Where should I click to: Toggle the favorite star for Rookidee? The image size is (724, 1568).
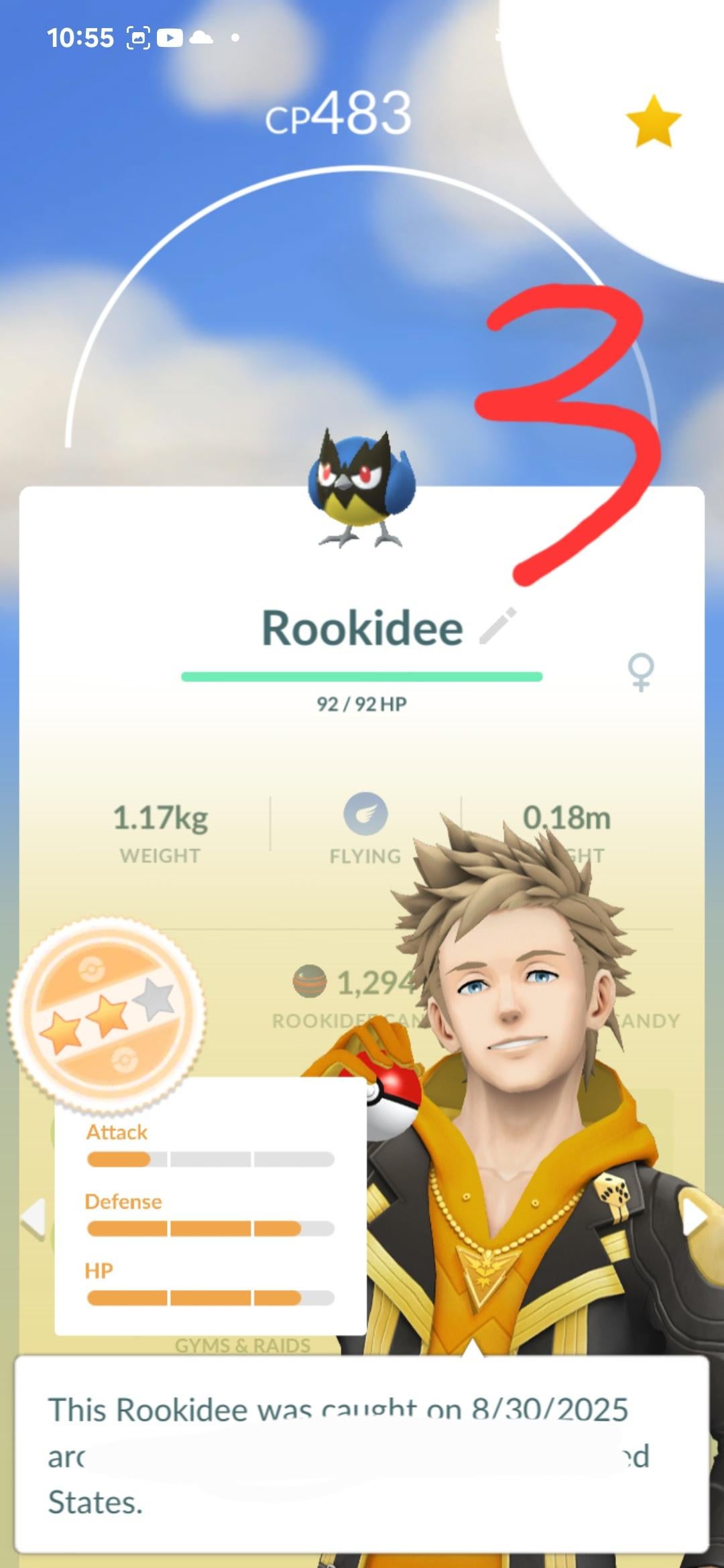click(654, 121)
